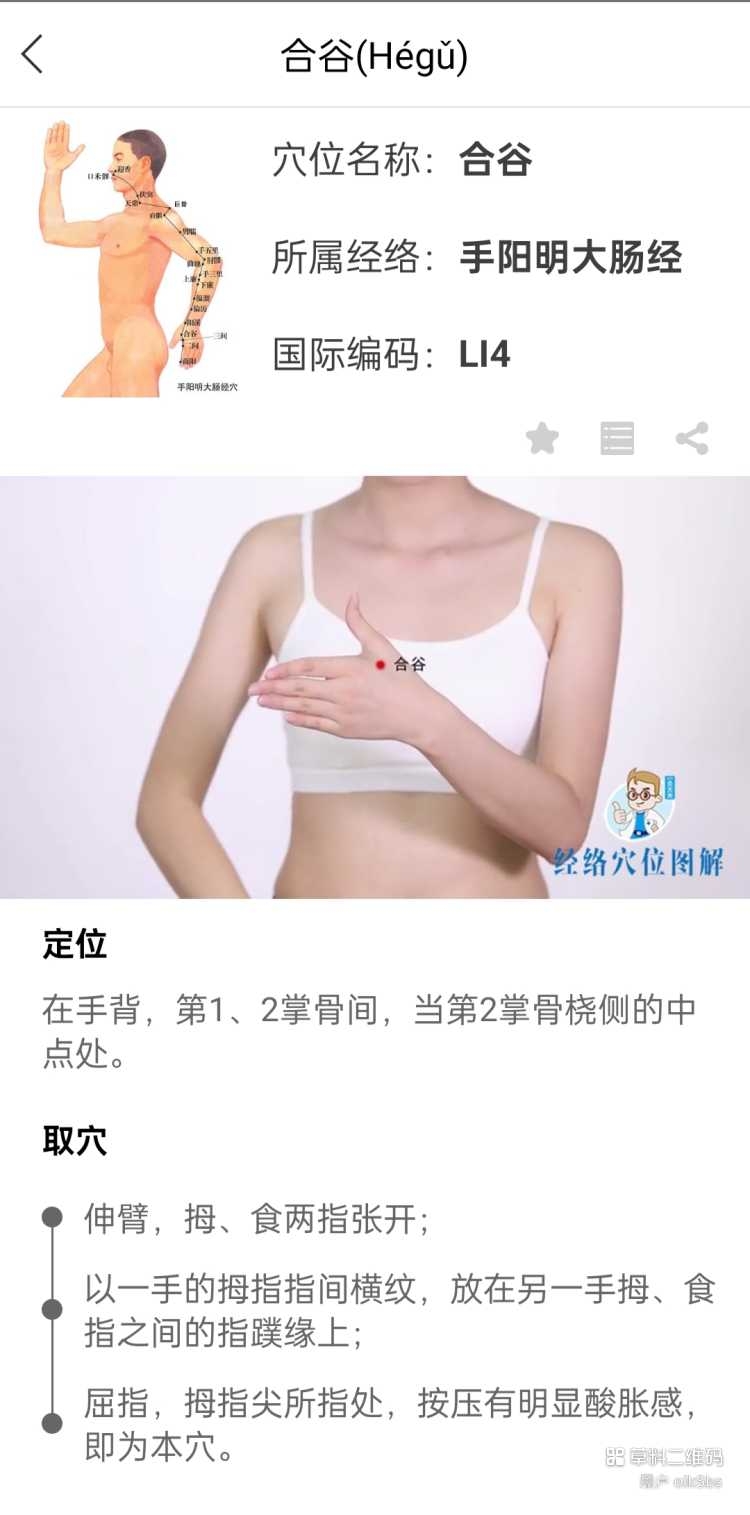Share this 合谷 acupoint page
The width and height of the screenshot is (750, 1515).
click(x=692, y=438)
